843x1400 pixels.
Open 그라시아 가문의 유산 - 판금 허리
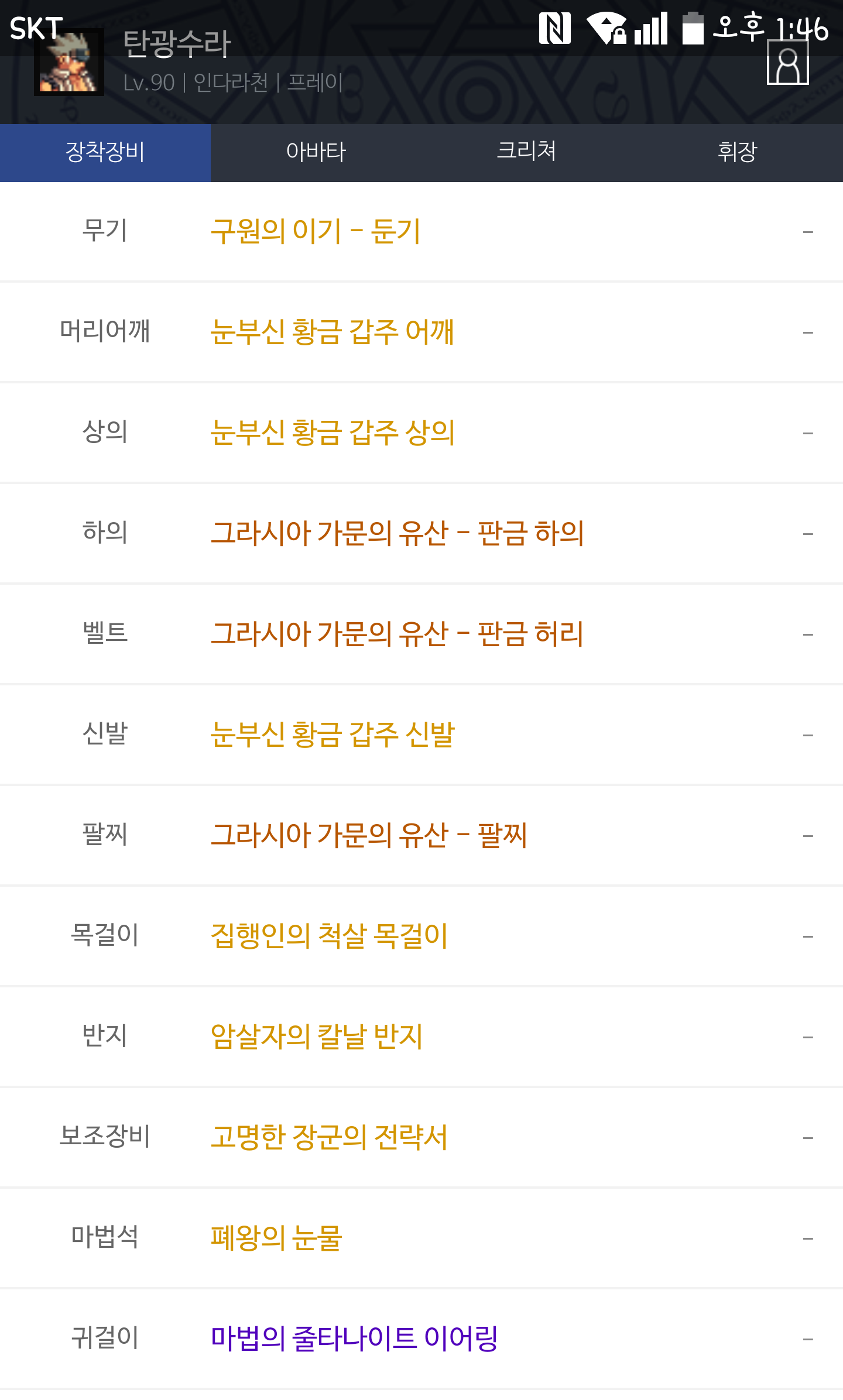pos(397,634)
